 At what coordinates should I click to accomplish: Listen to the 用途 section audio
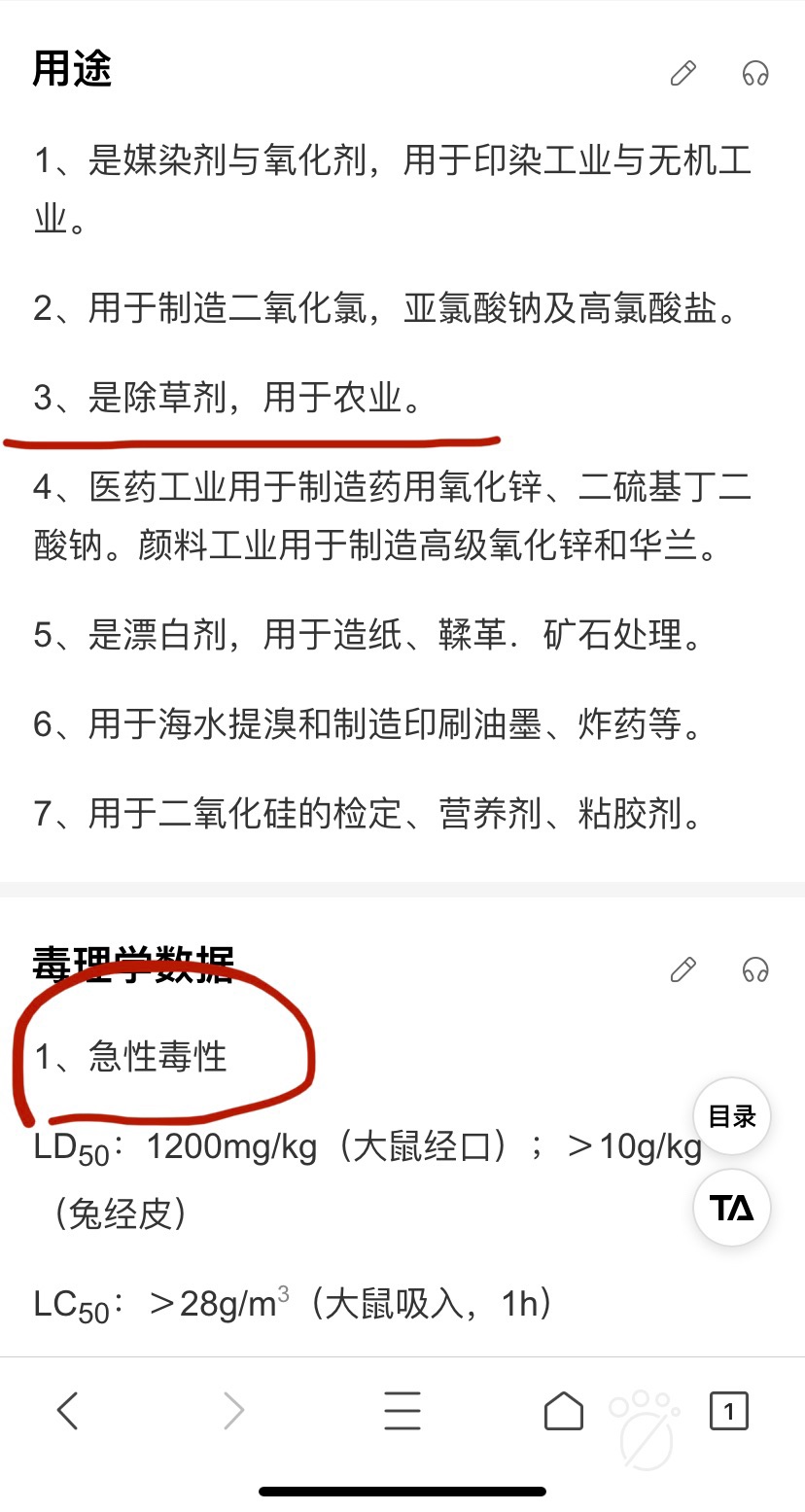point(755,73)
